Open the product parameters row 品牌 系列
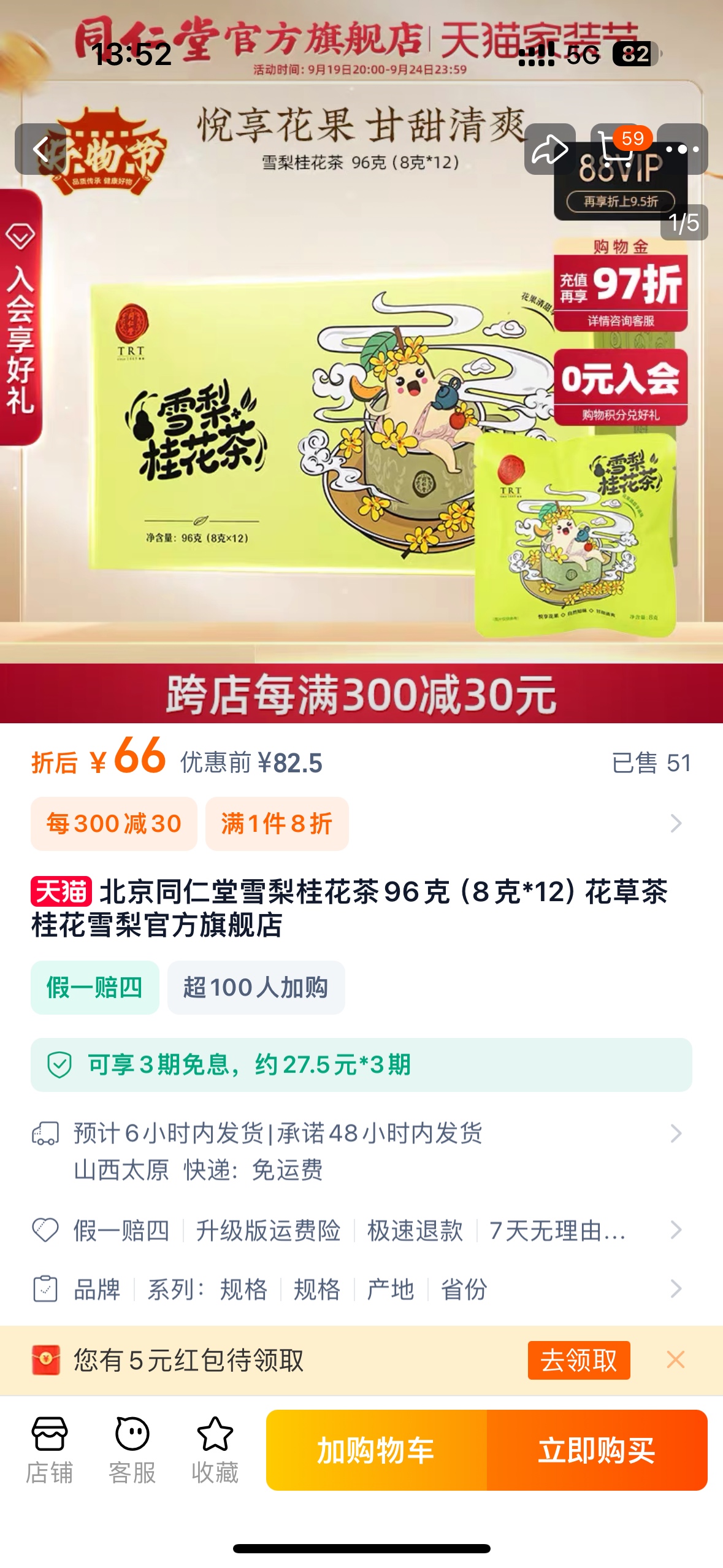 pos(361,1289)
